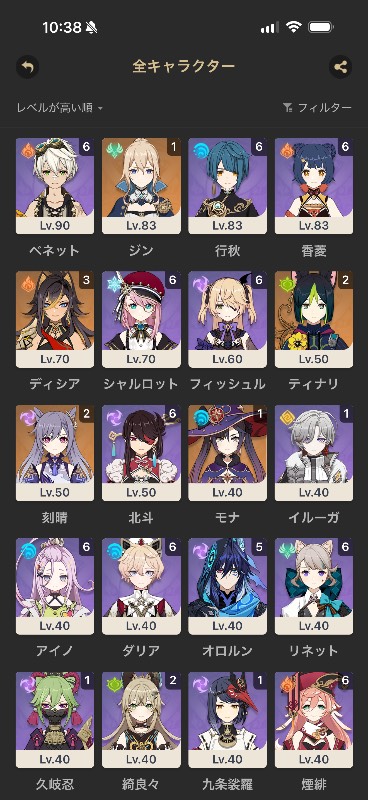View the 久岐忍 character card
This screenshot has width=368, height=800.
coord(55,720)
